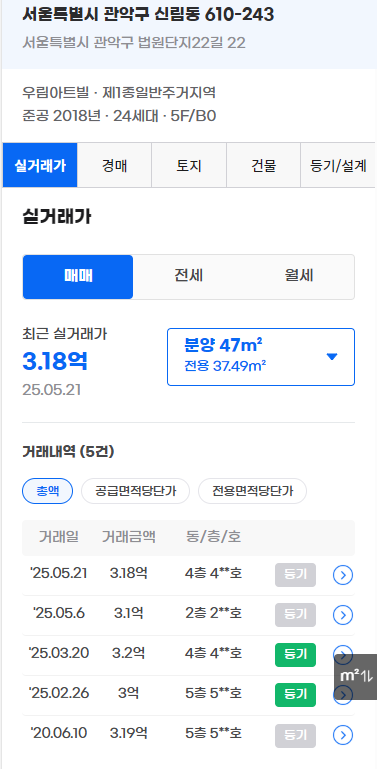Switch to the 건물 tab
The height and width of the screenshot is (769, 377).
[264, 165]
